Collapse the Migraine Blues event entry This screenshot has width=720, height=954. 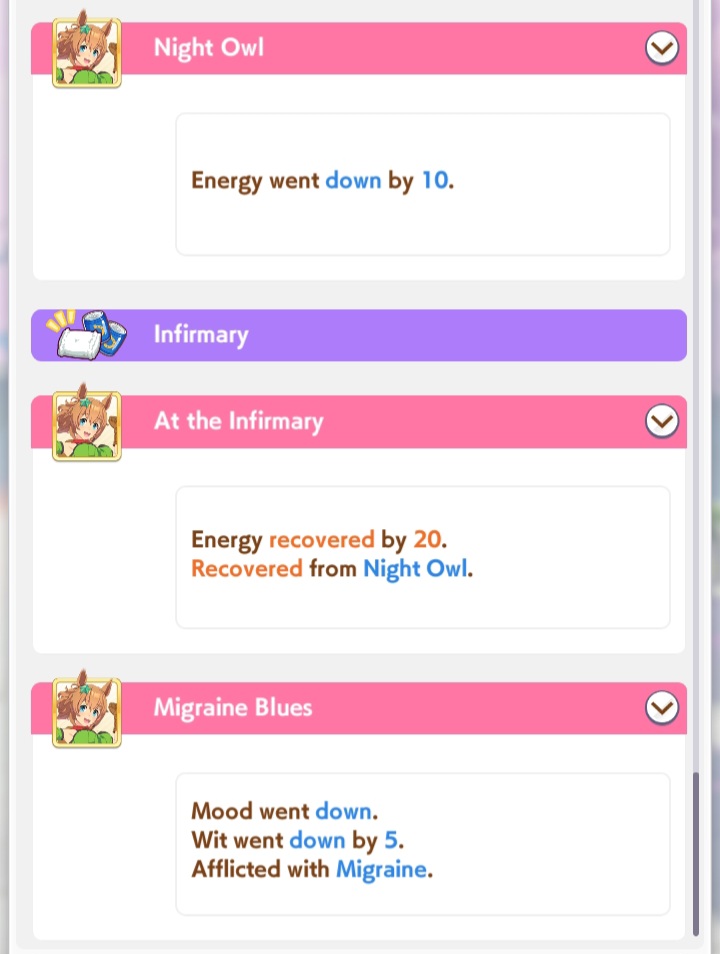(x=662, y=708)
